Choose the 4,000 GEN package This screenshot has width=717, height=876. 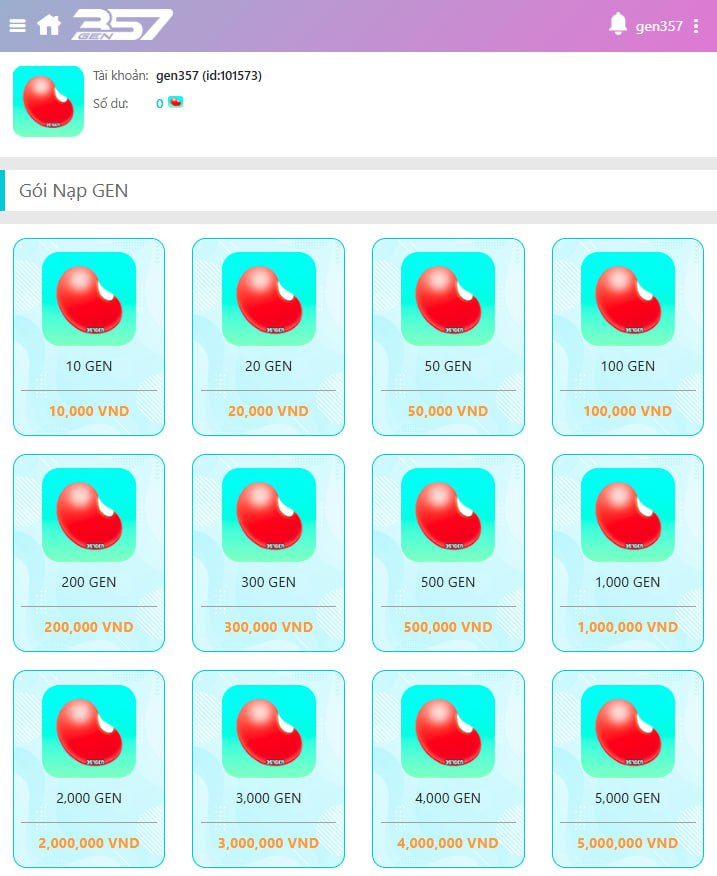click(x=448, y=768)
